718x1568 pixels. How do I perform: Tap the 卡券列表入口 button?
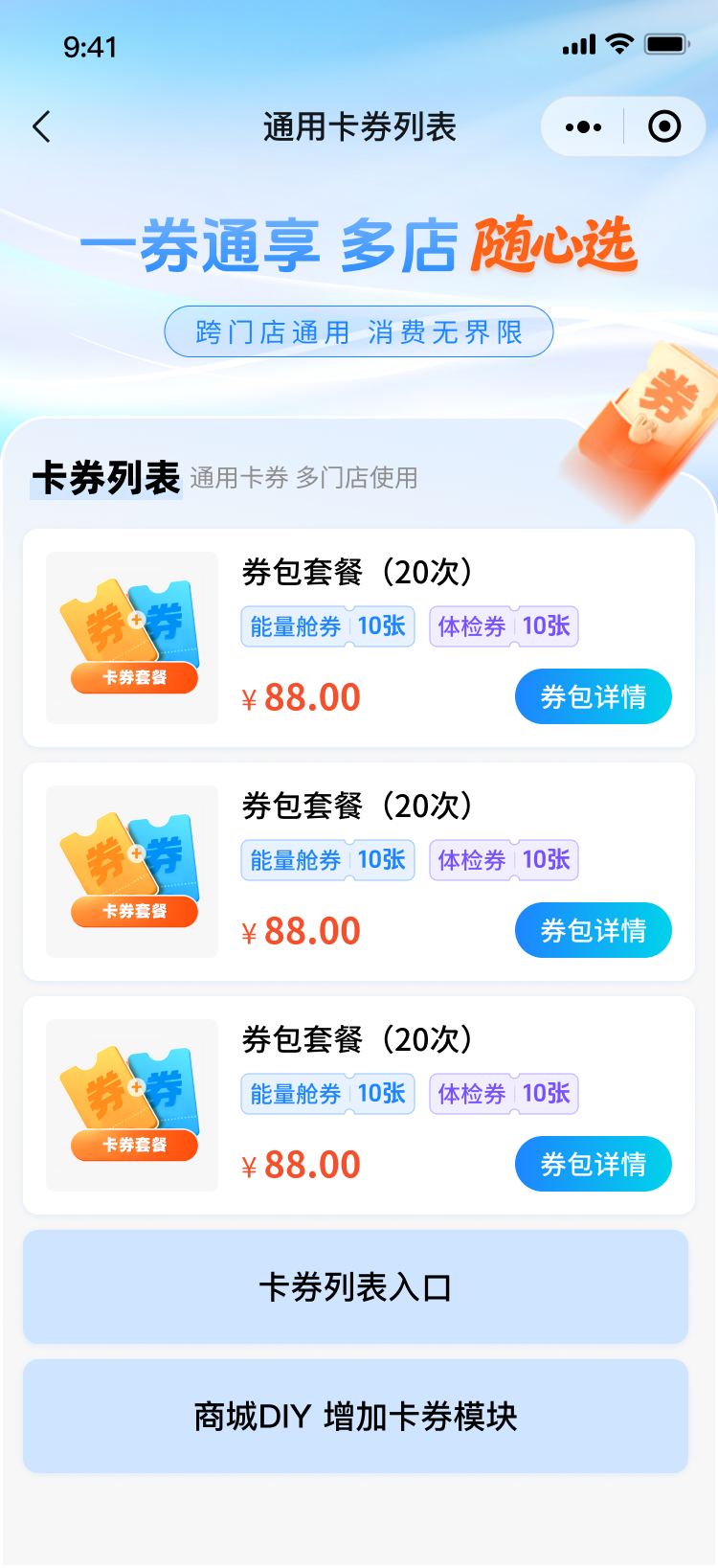355,1286
